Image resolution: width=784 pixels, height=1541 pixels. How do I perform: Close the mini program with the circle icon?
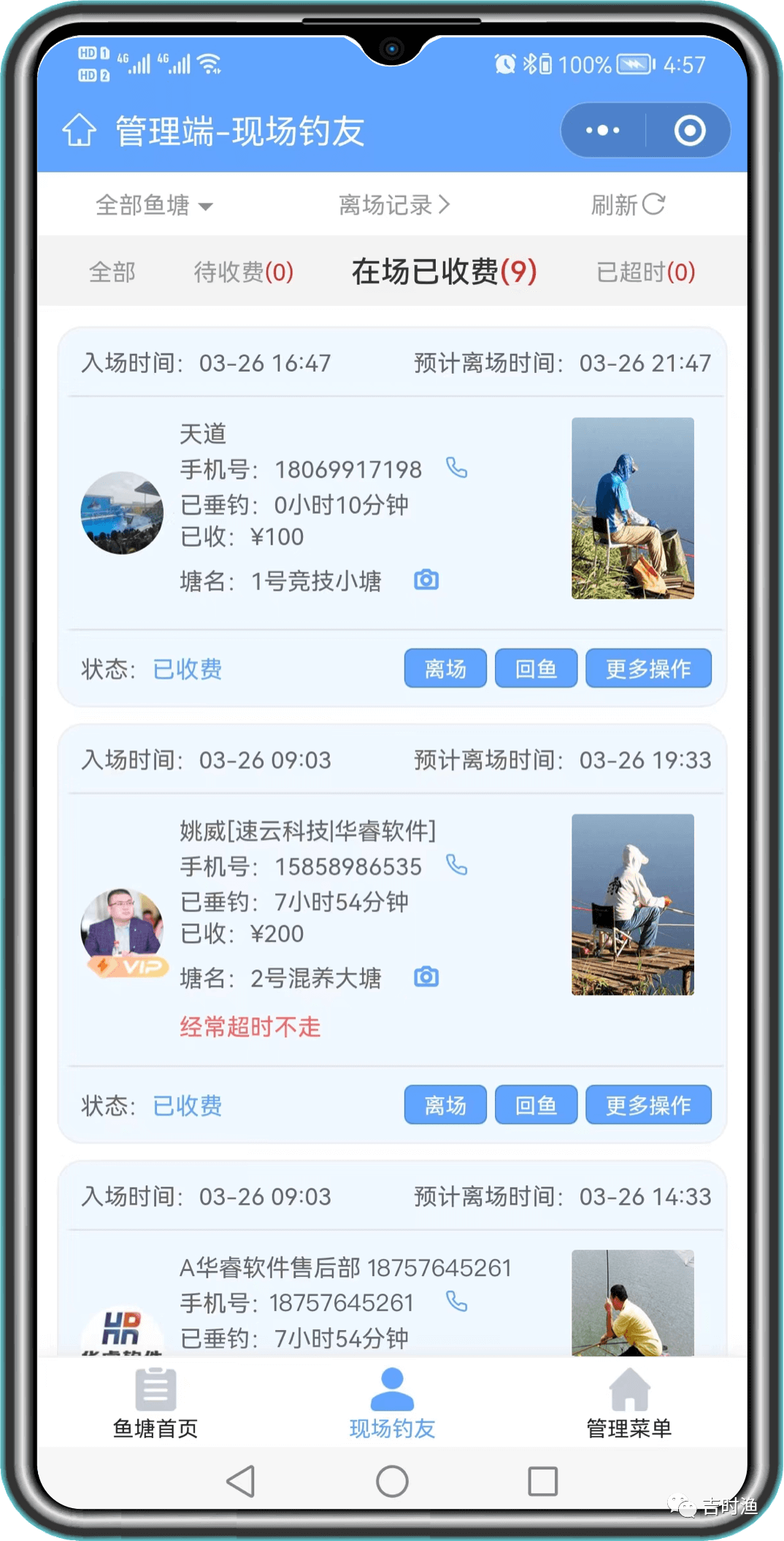pyautogui.click(x=689, y=131)
